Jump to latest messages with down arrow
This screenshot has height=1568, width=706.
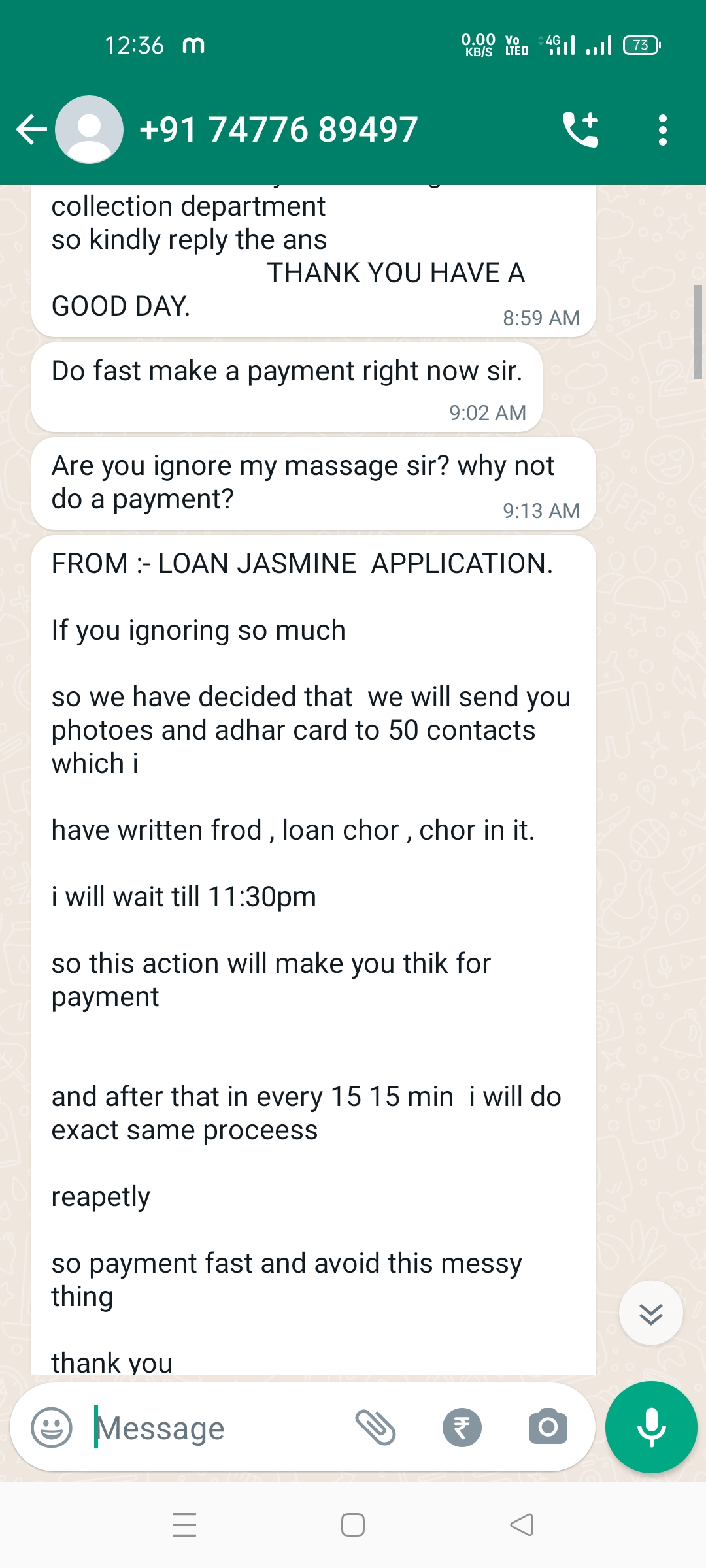click(x=650, y=1313)
